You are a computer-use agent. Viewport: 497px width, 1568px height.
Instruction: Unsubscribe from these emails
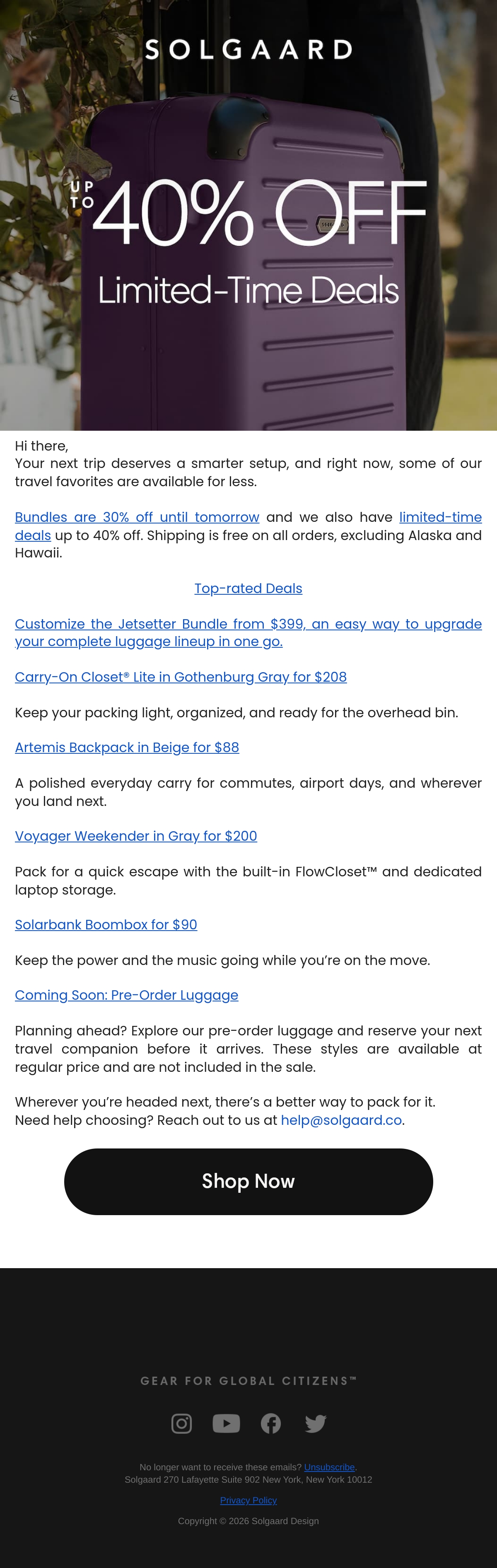tap(330, 1467)
